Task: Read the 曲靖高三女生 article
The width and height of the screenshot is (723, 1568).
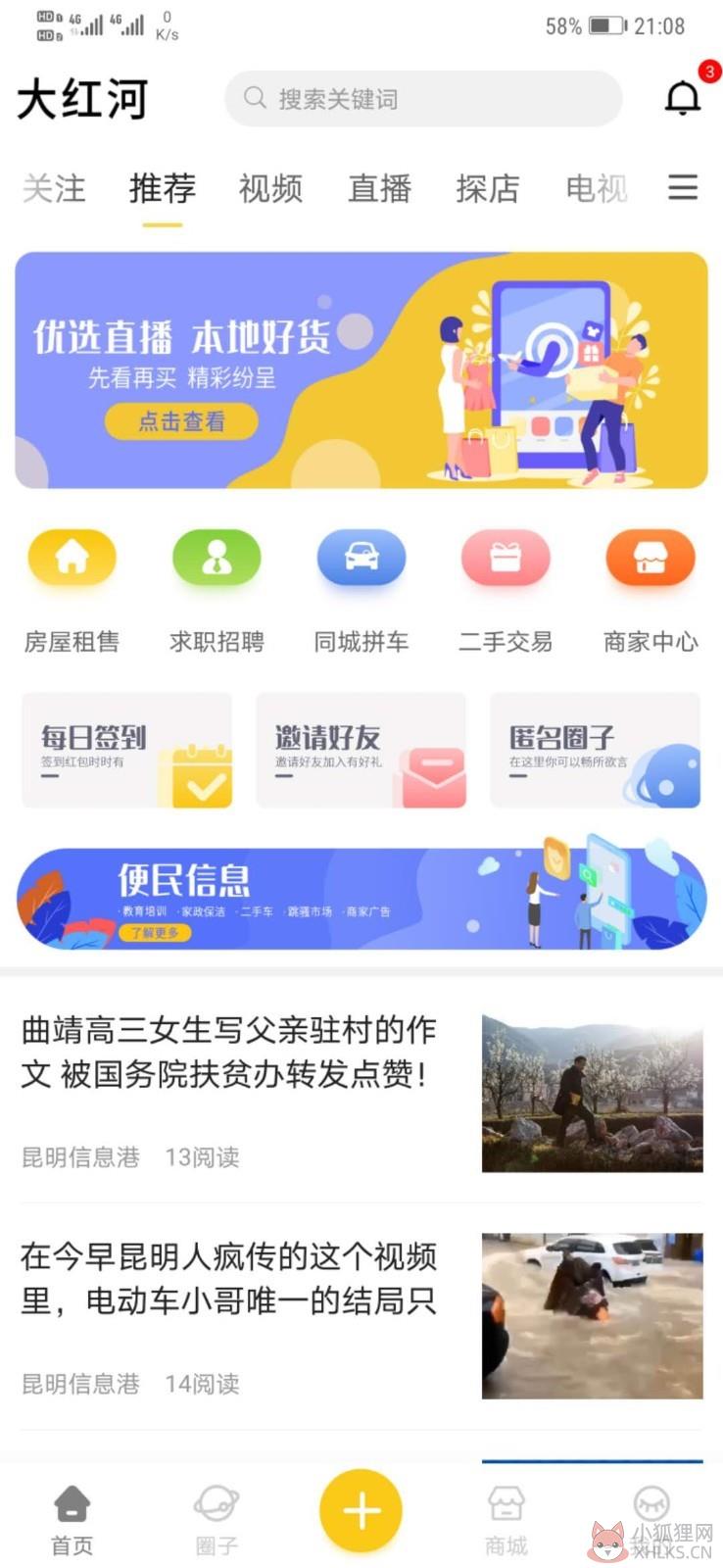Action: [x=361, y=1091]
